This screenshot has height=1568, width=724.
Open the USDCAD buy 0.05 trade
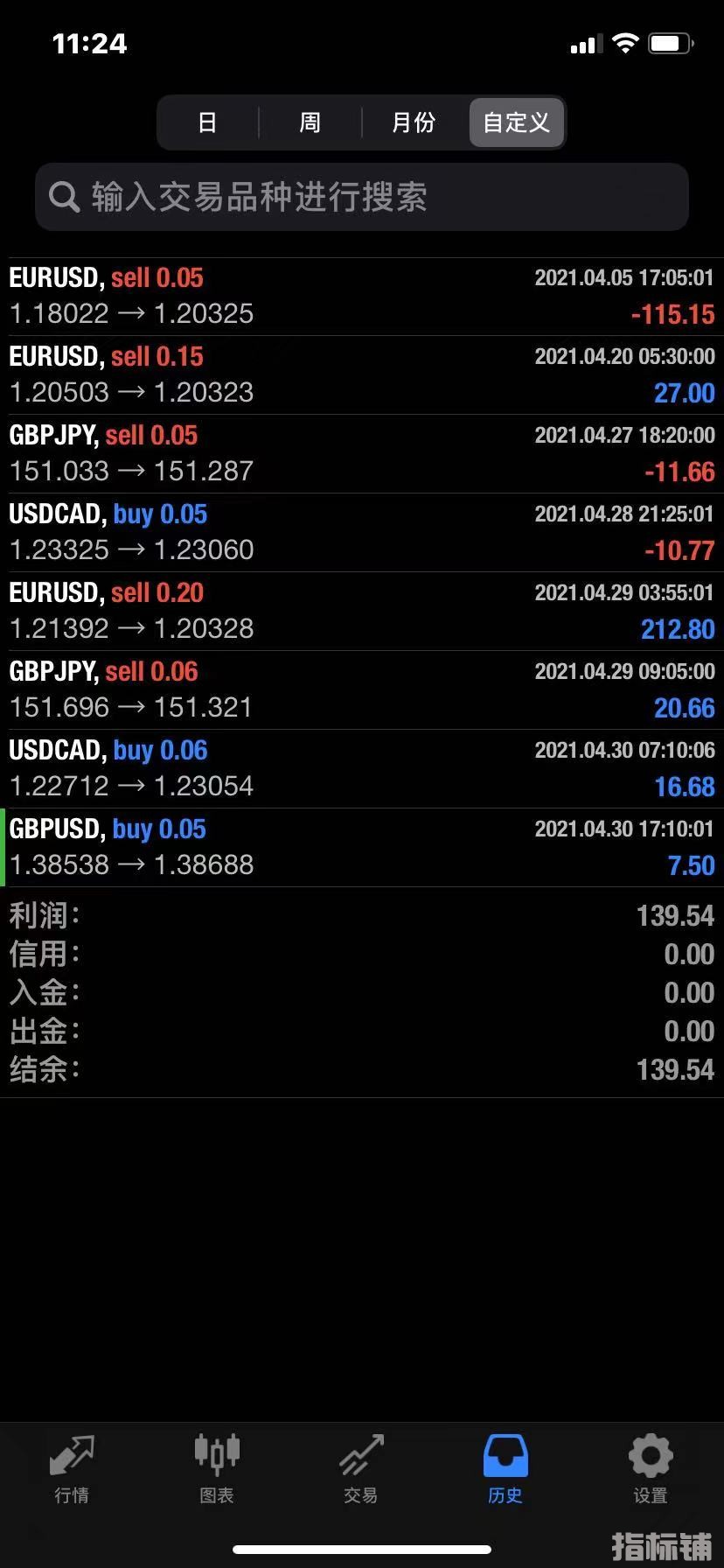pos(362,532)
